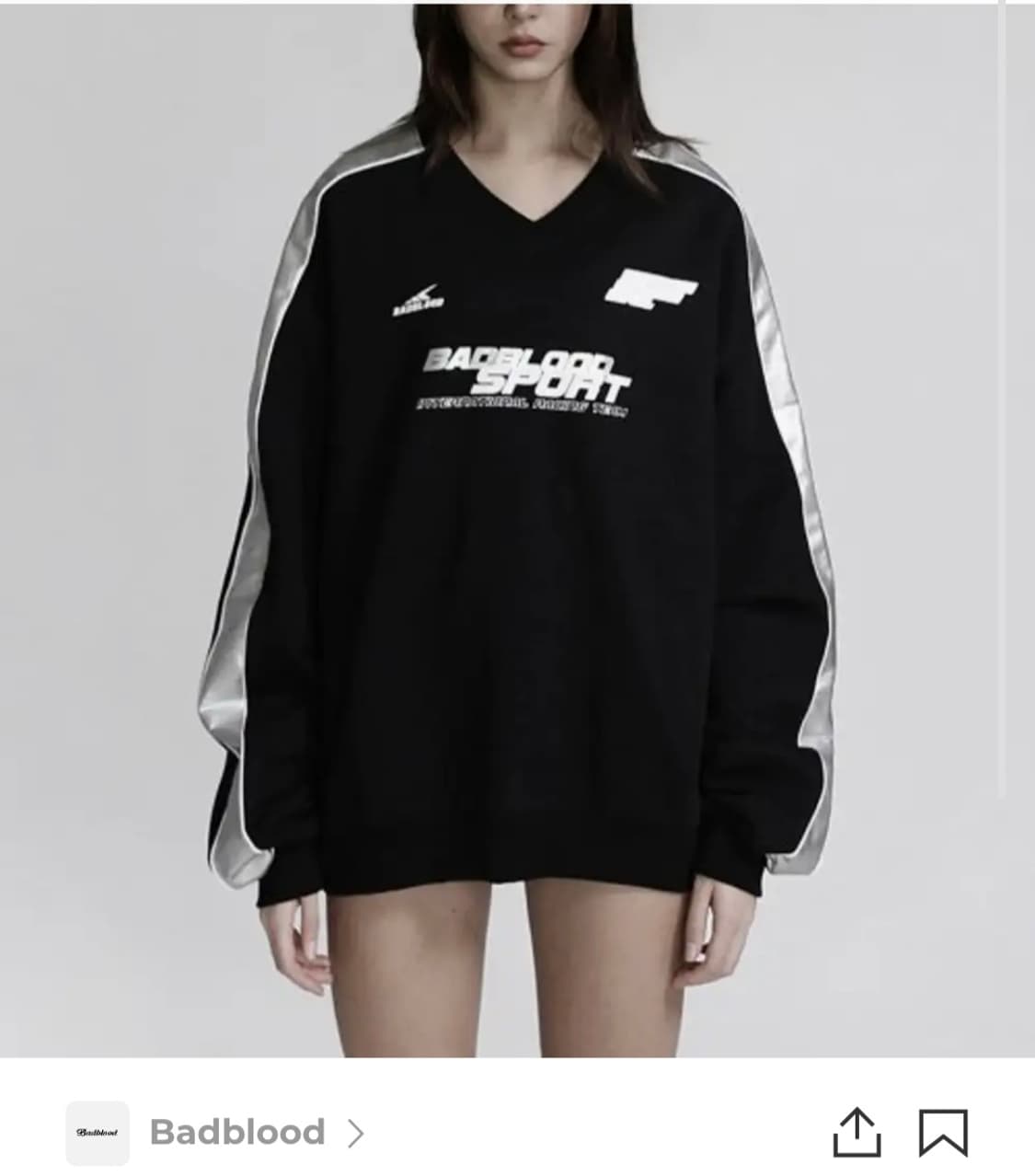The image size is (1035, 1176).
Task: View the black sweatshirt product photo fullscreen
Action: point(517,534)
